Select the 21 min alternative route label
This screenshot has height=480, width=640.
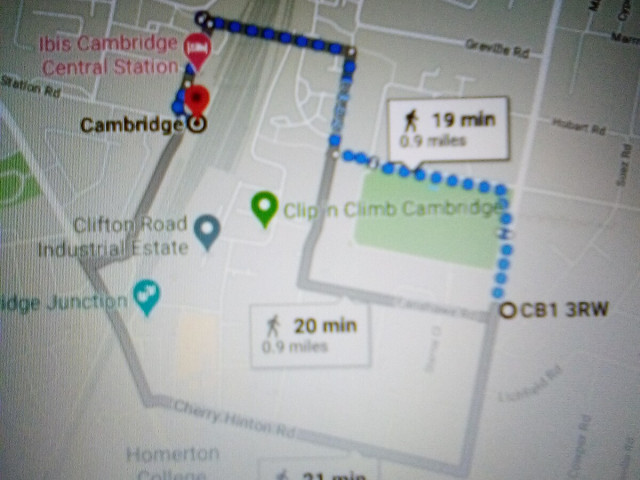(320, 472)
